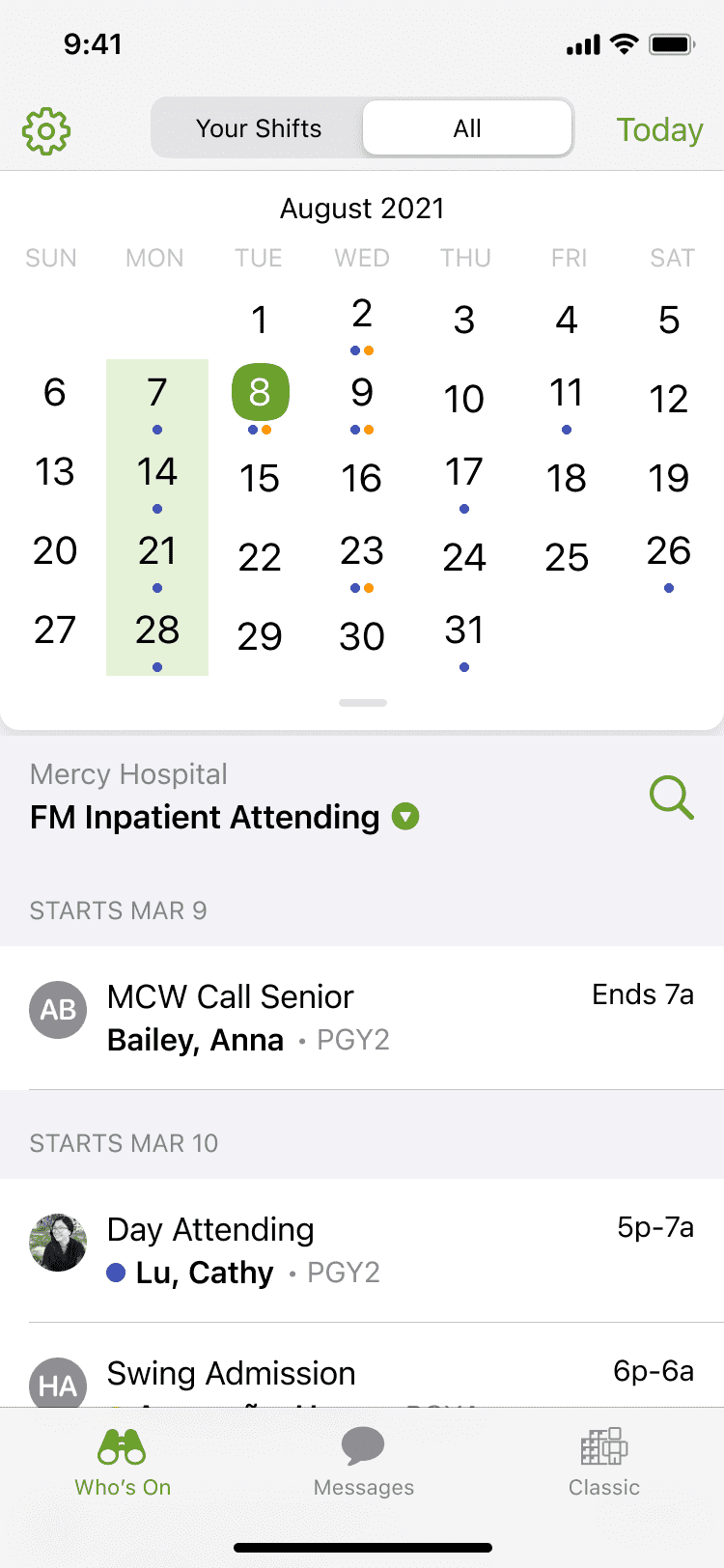Screen dimensions: 724x1568
Task: Switch to the Classic tab
Action: pos(604,1462)
